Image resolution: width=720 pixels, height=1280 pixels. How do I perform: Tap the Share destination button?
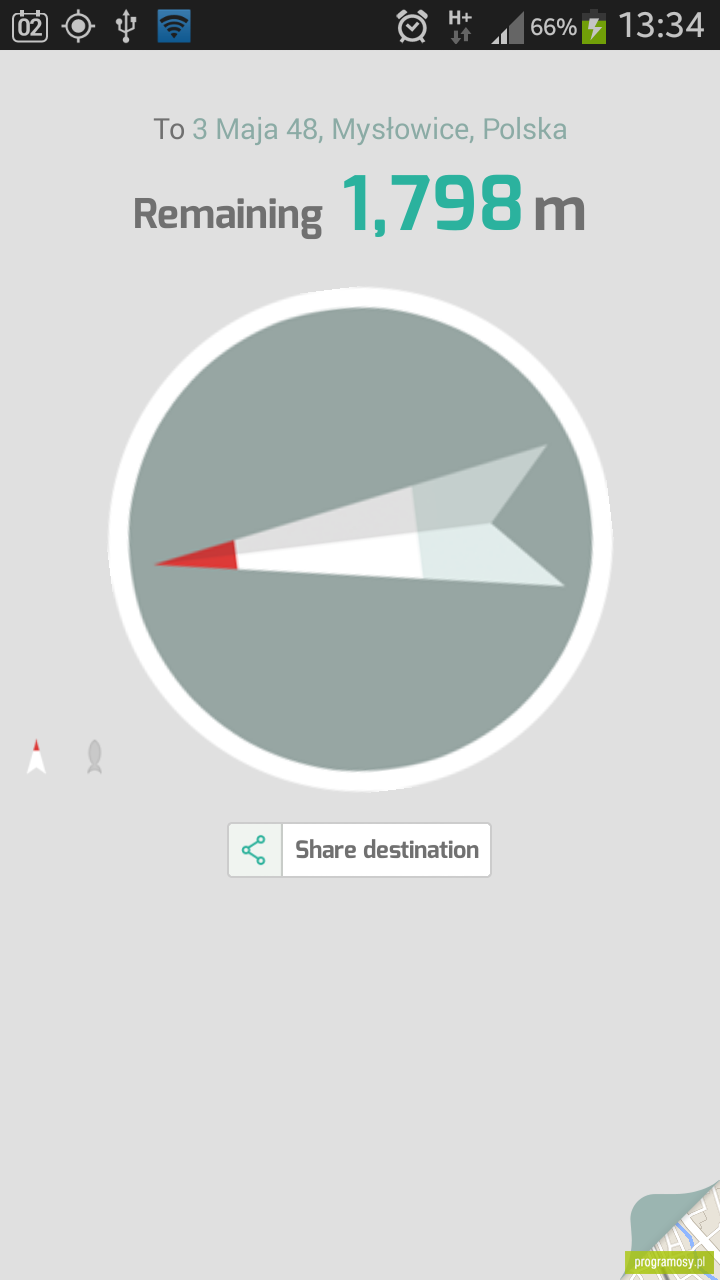(359, 850)
